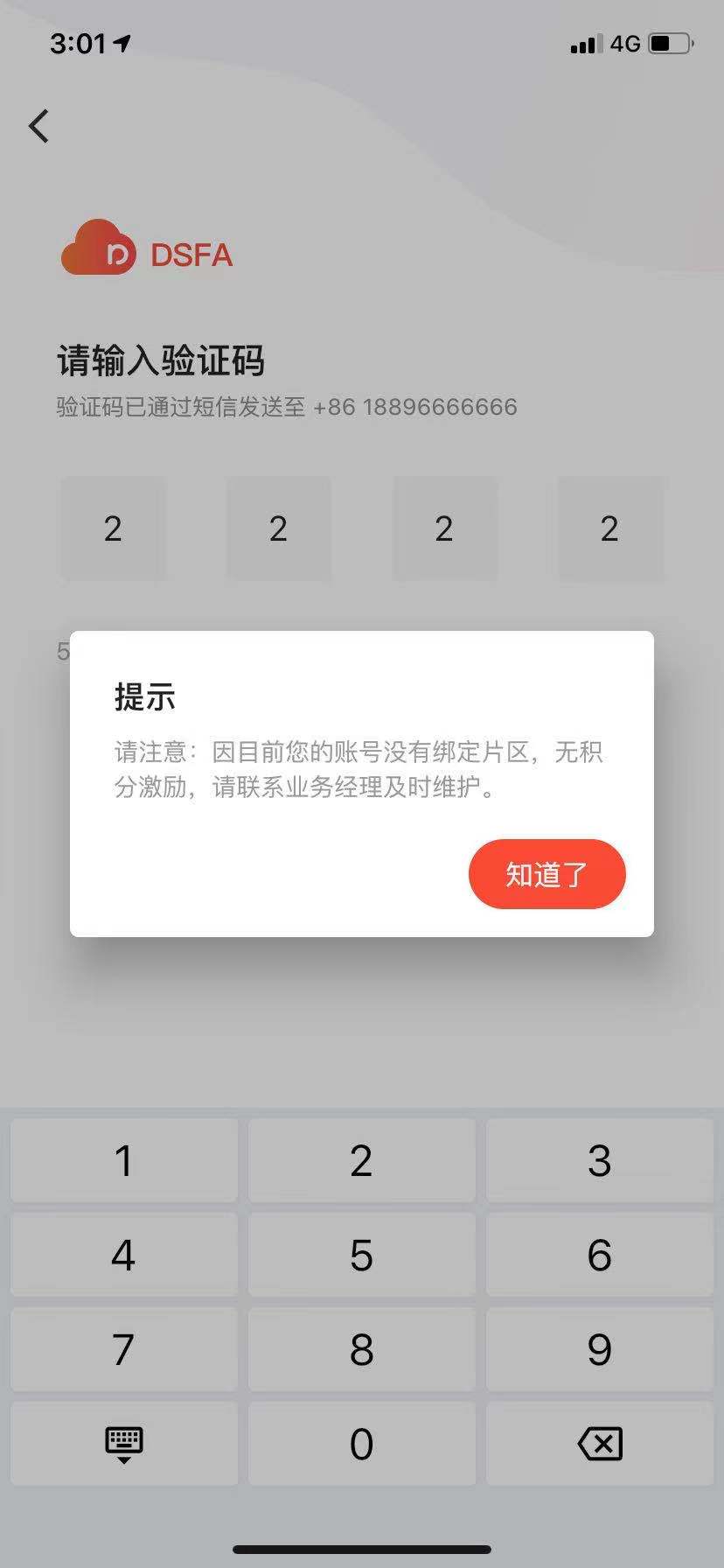Enter digit 0 on the keypad
Image resolution: width=724 pixels, height=1568 pixels.
361,1443
